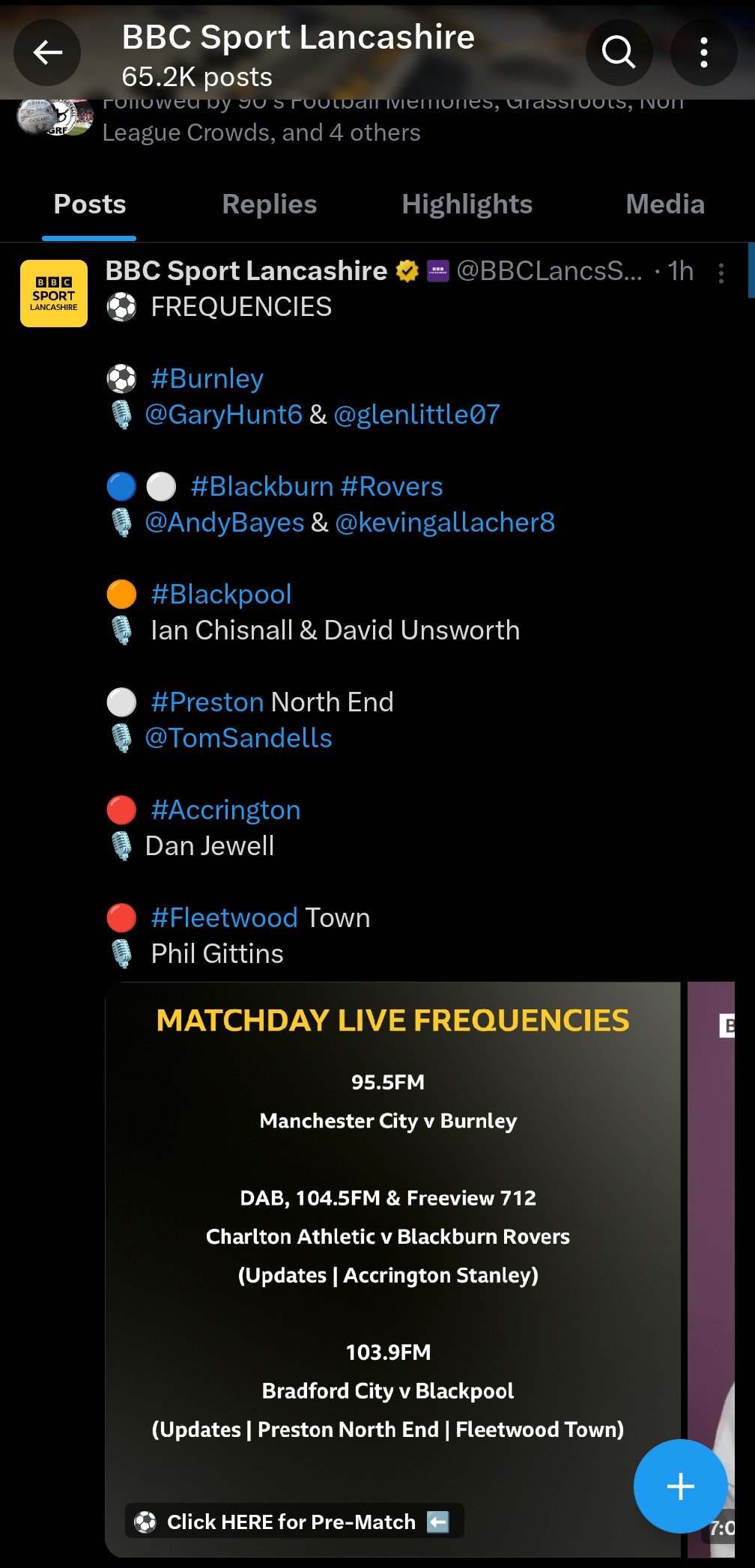Image resolution: width=755 pixels, height=1568 pixels.
Task: Open the @glenlittle07 mention
Action: click(416, 414)
